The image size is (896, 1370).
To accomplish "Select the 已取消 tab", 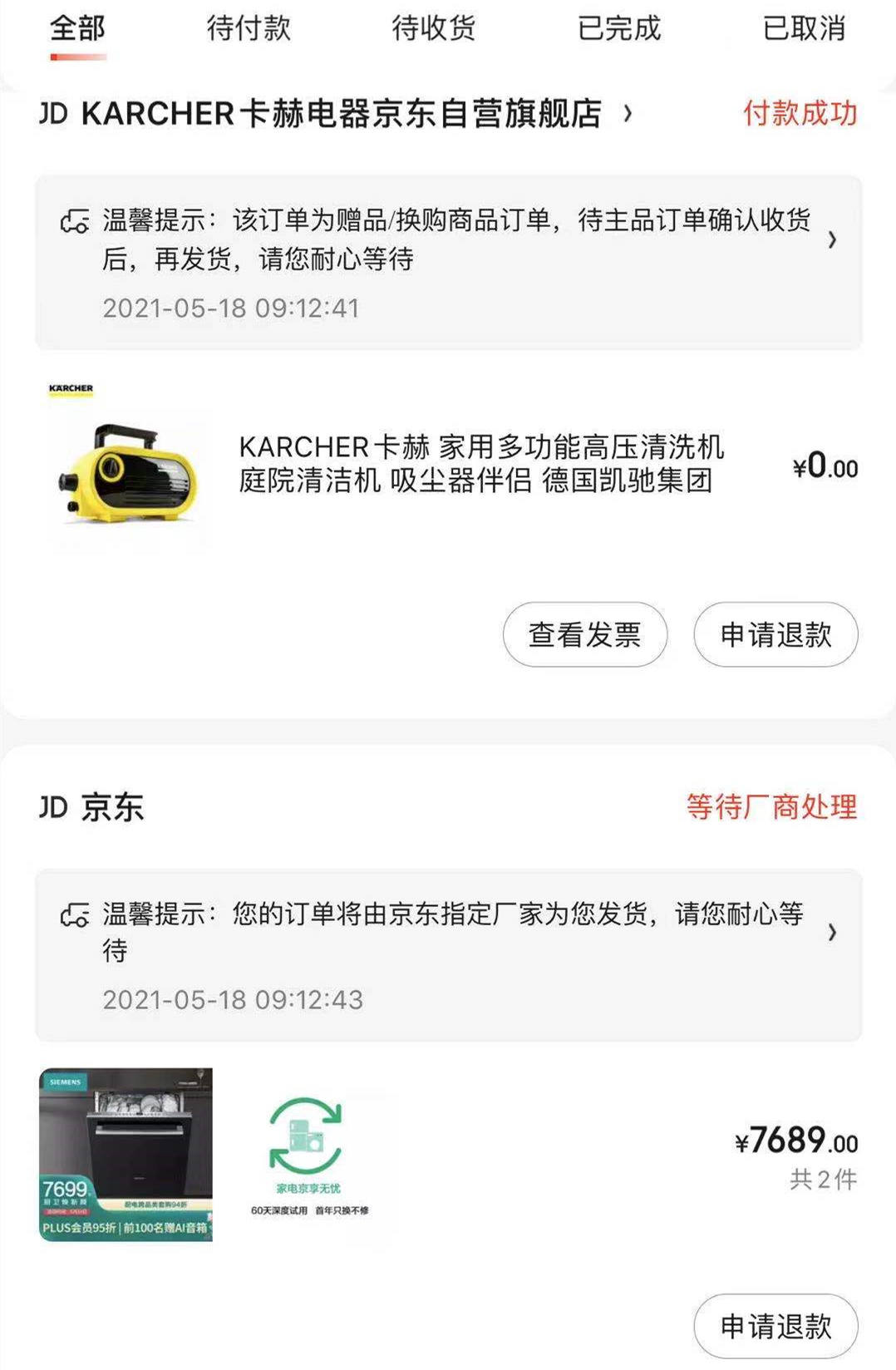I will [803, 29].
